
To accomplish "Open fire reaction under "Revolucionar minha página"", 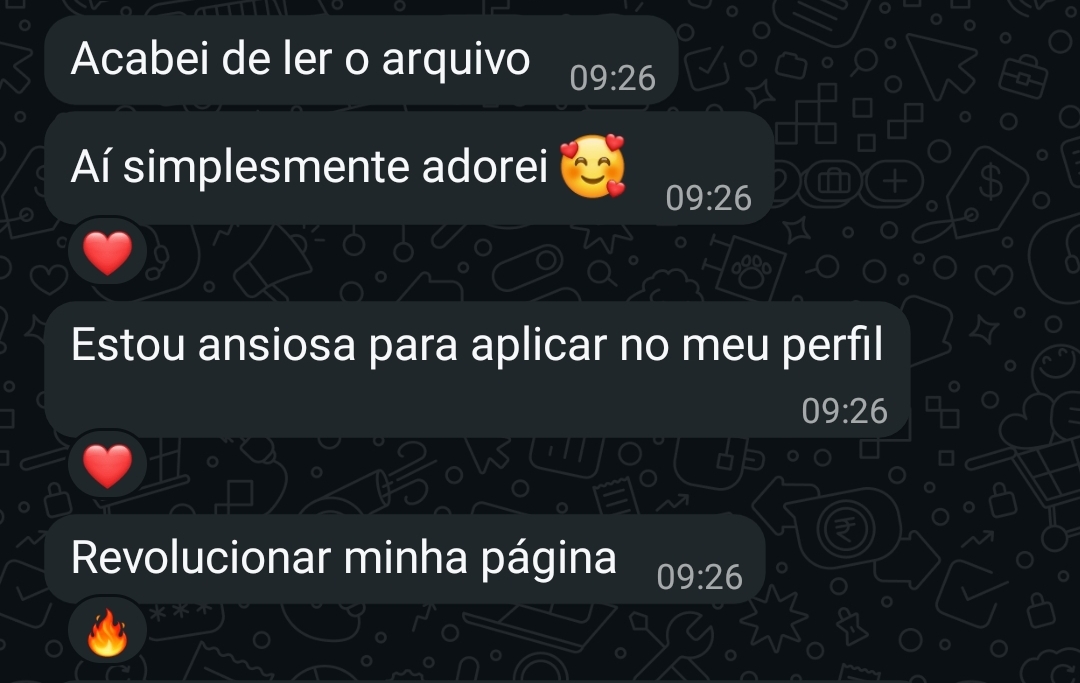I will (107, 633).
